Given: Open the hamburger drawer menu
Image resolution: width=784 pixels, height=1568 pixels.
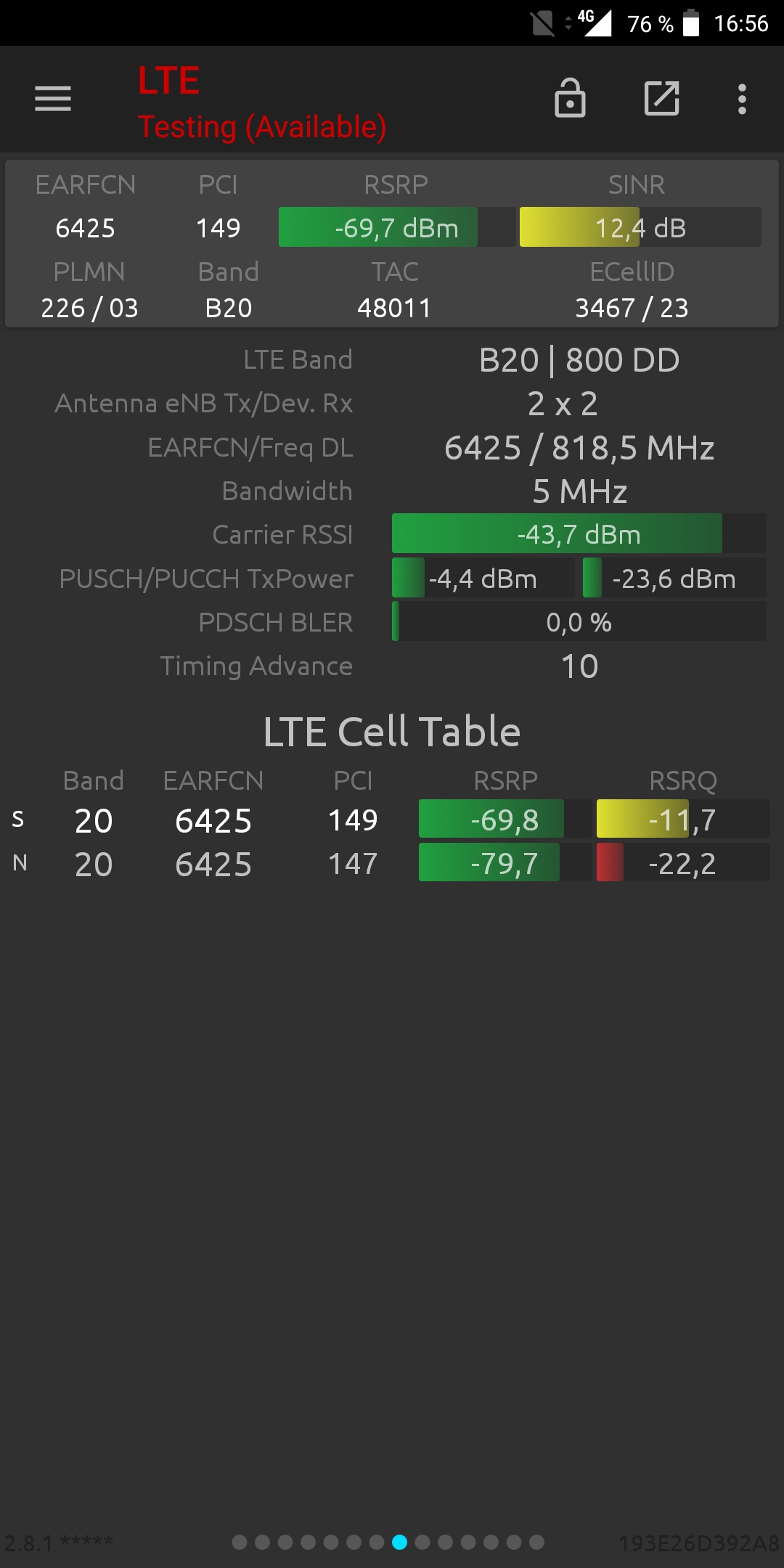Looking at the screenshot, I should (53, 99).
